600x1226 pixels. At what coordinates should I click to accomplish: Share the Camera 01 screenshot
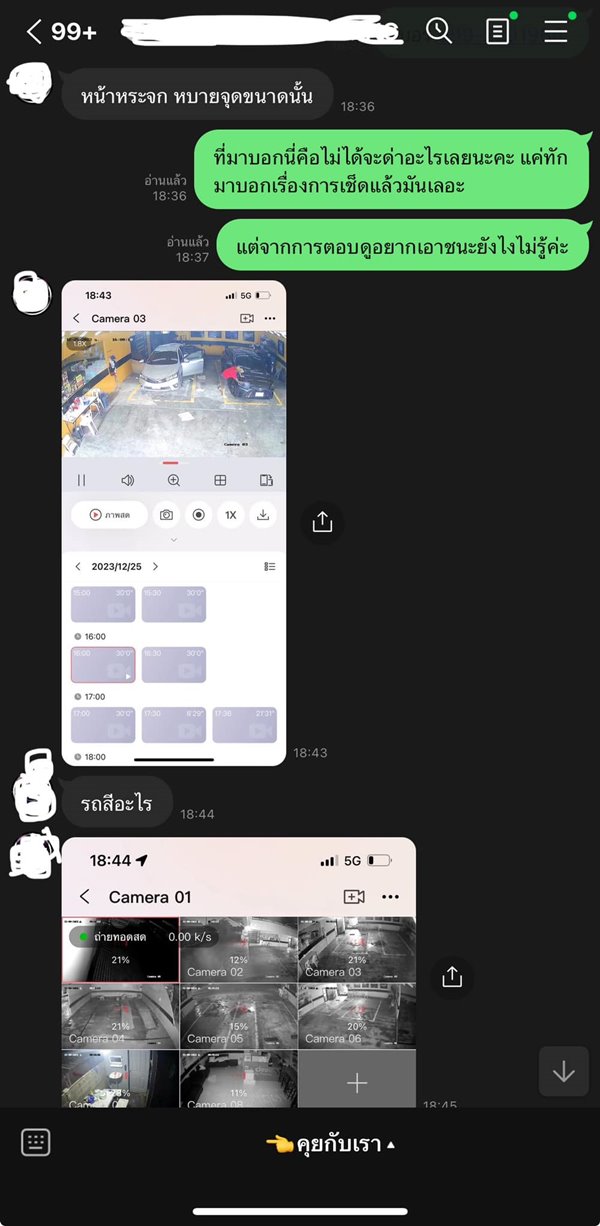(452, 977)
